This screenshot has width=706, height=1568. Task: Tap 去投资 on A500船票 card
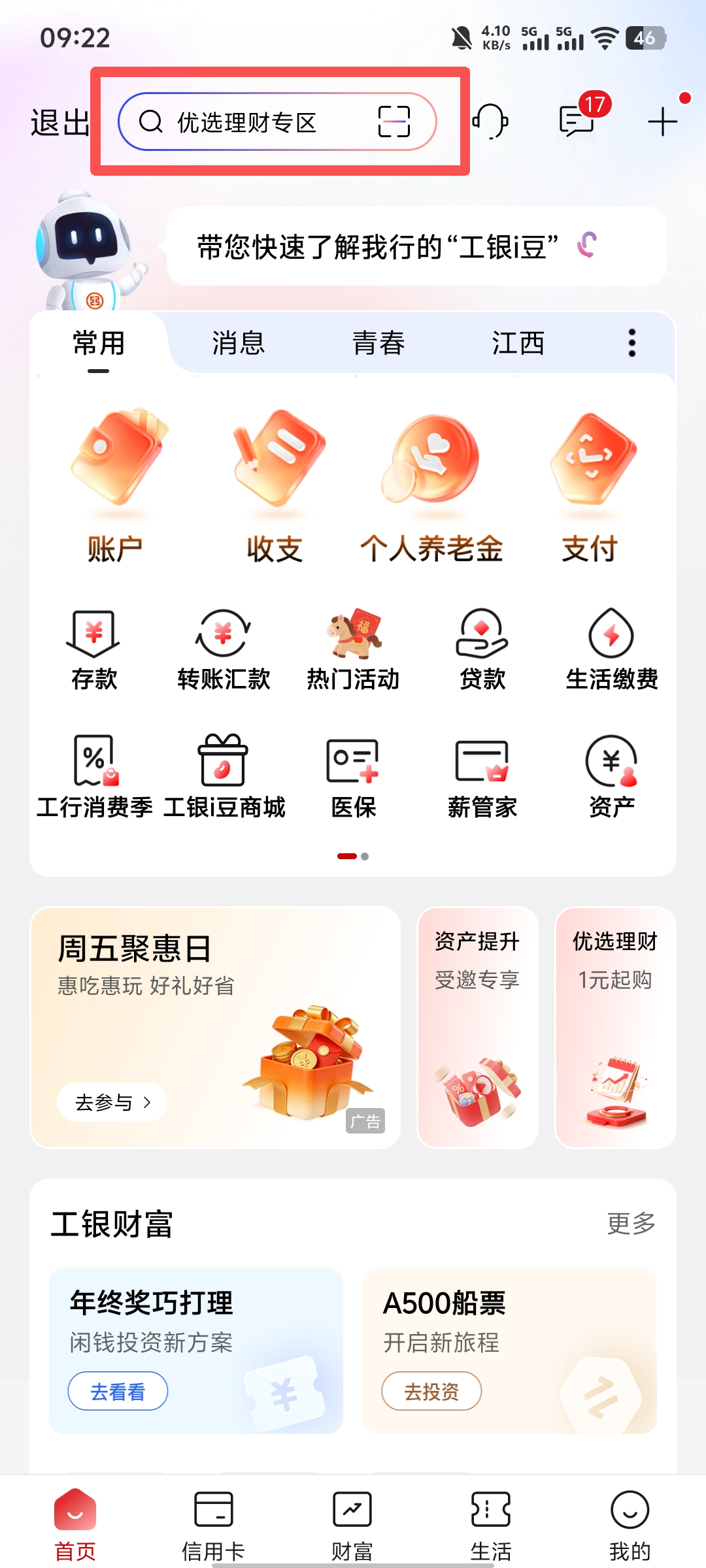click(x=431, y=1392)
